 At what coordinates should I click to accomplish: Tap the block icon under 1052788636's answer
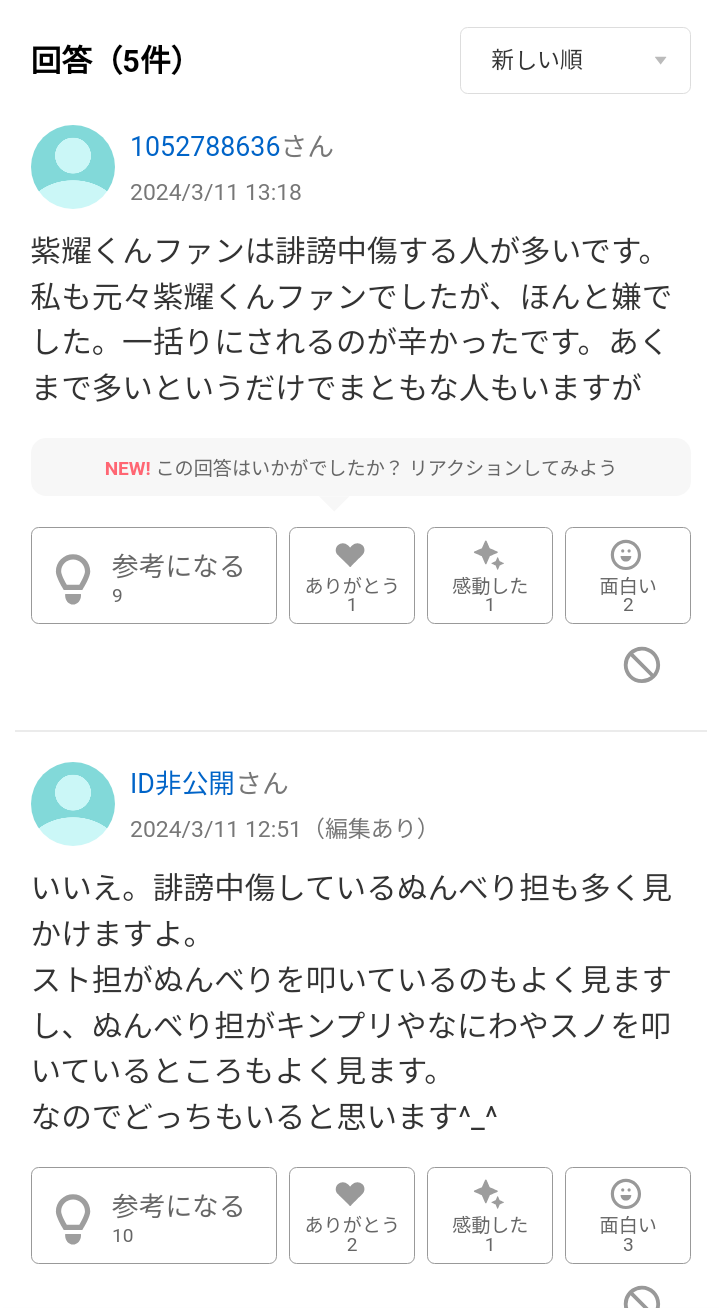point(642,665)
